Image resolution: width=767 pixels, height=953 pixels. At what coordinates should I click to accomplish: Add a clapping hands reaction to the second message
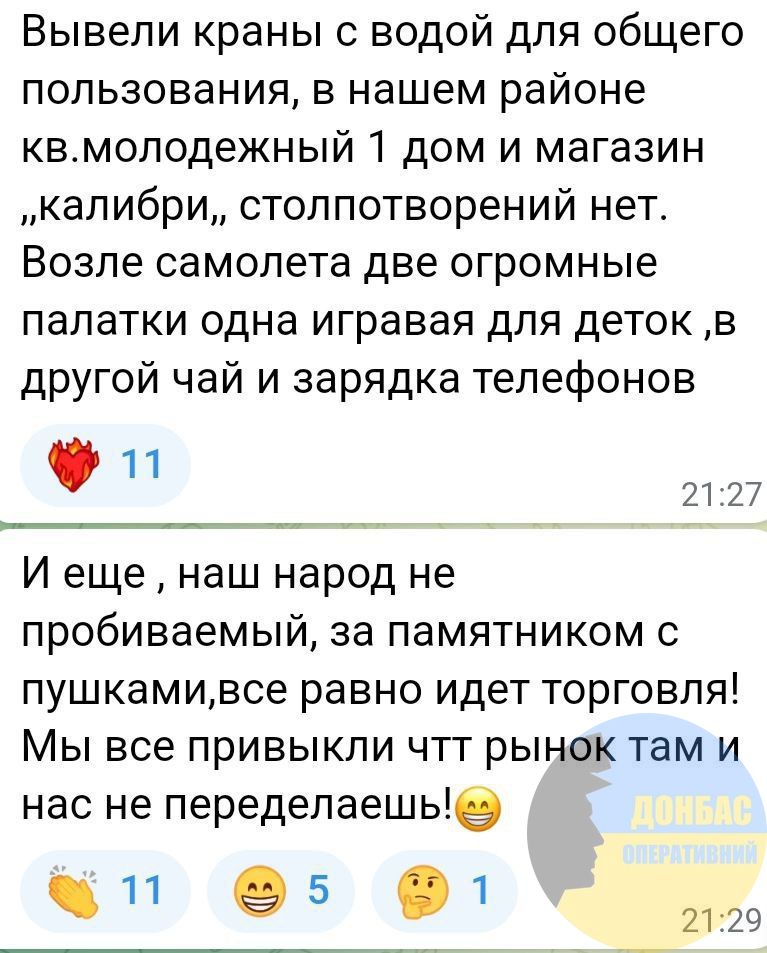104,888
